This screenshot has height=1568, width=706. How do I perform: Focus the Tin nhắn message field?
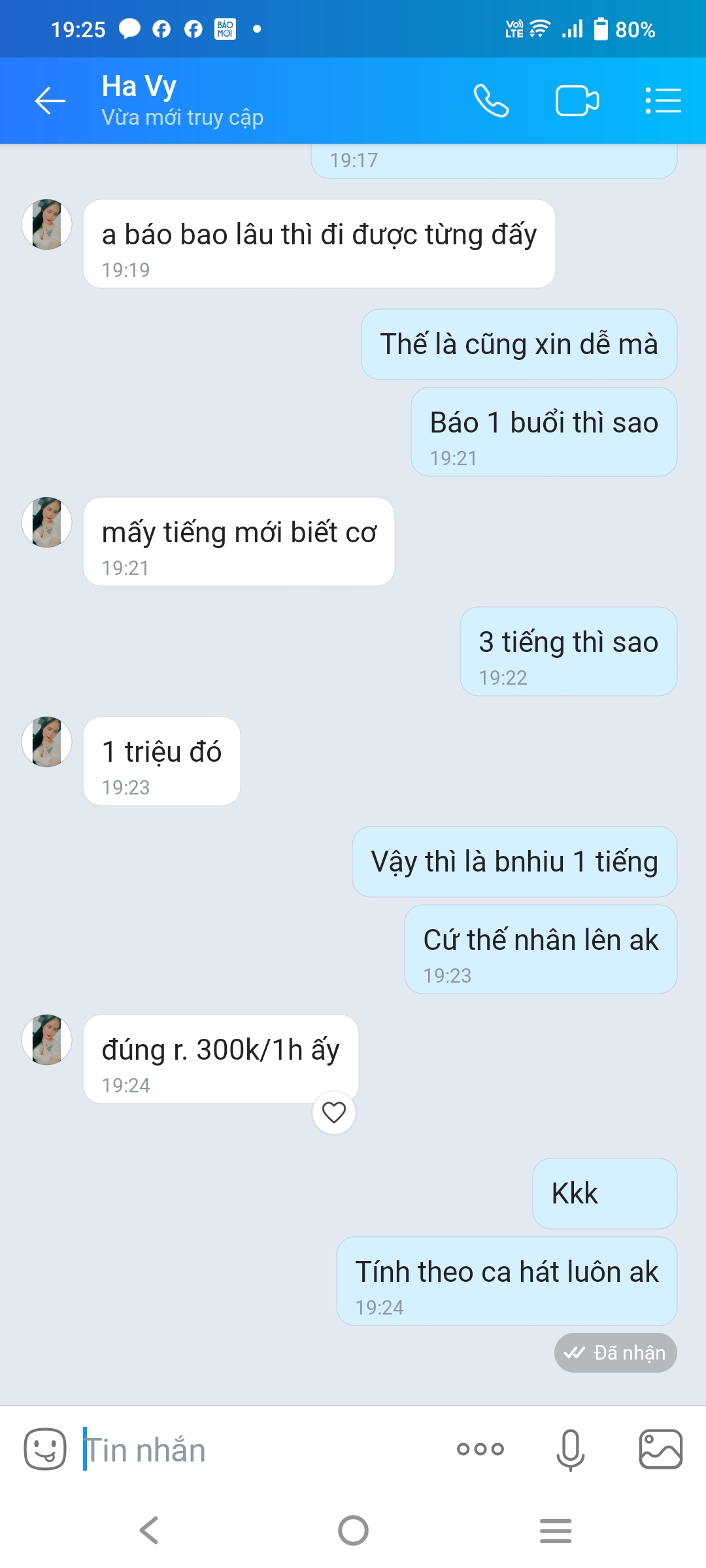(x=261, y=1450)
